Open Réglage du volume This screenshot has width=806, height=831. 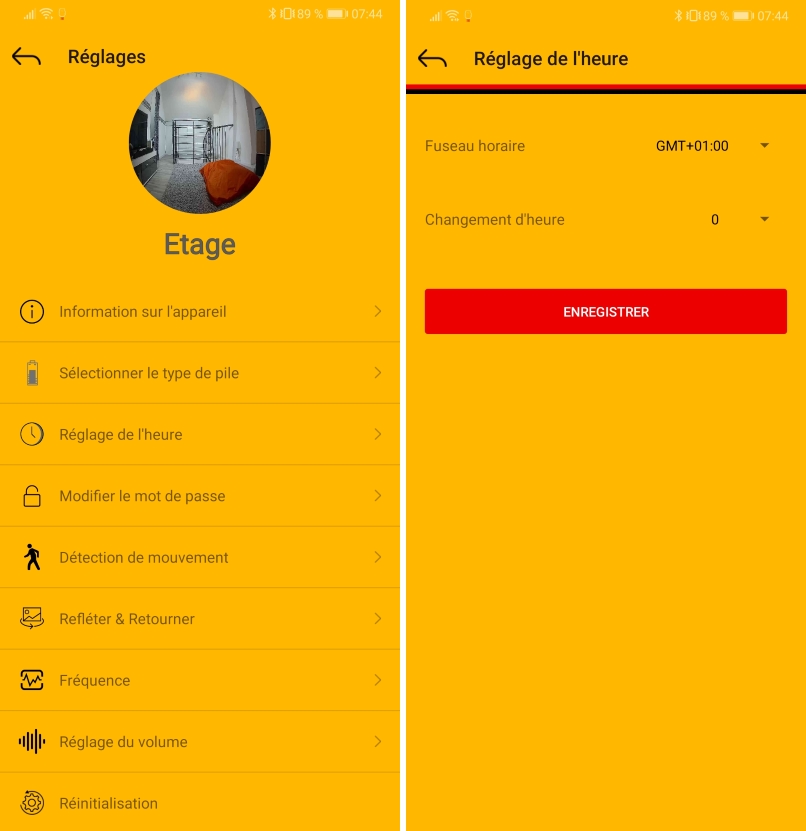click(x=200, y=742)
